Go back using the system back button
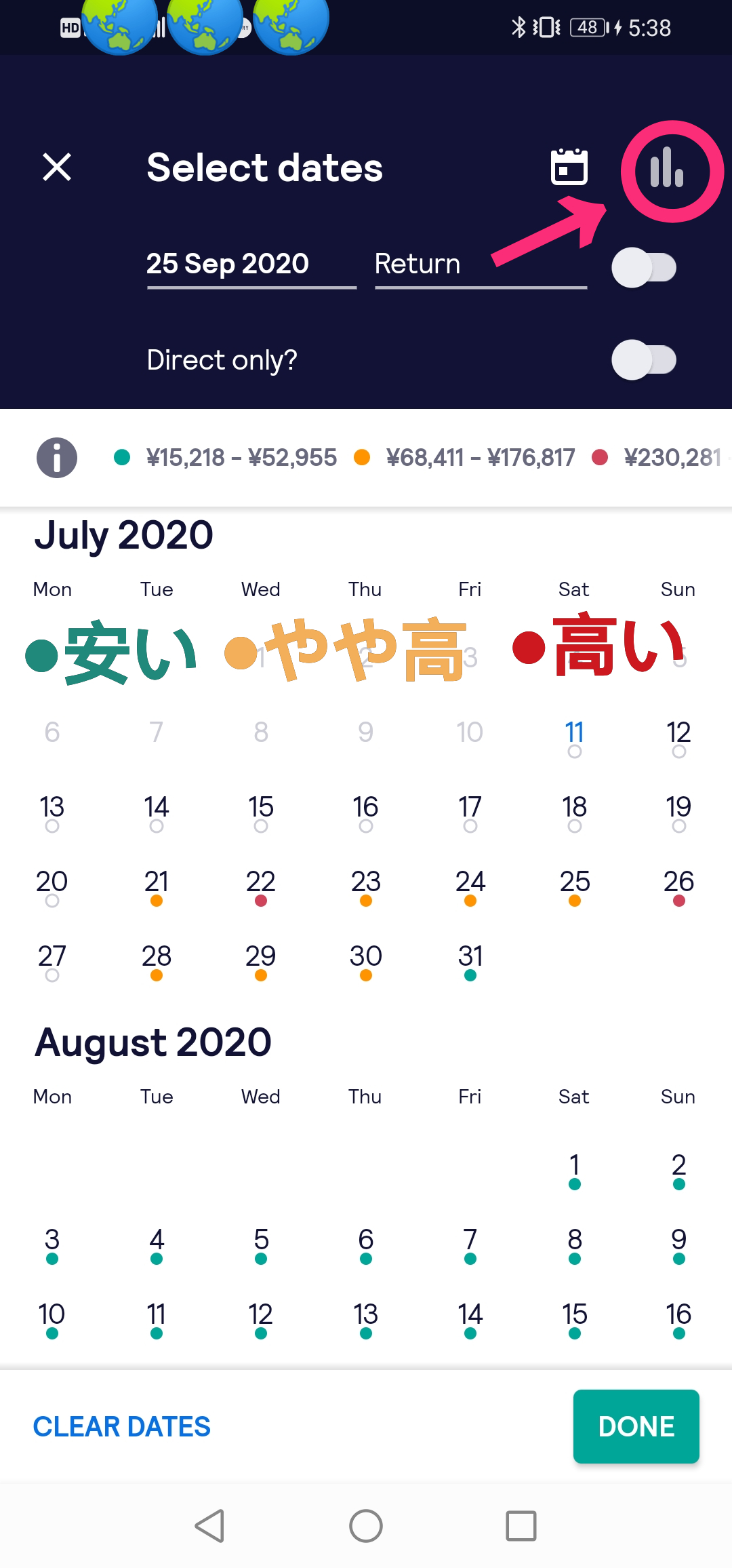Screen dimensions: 732x1568 click(x=210, y=1526)
